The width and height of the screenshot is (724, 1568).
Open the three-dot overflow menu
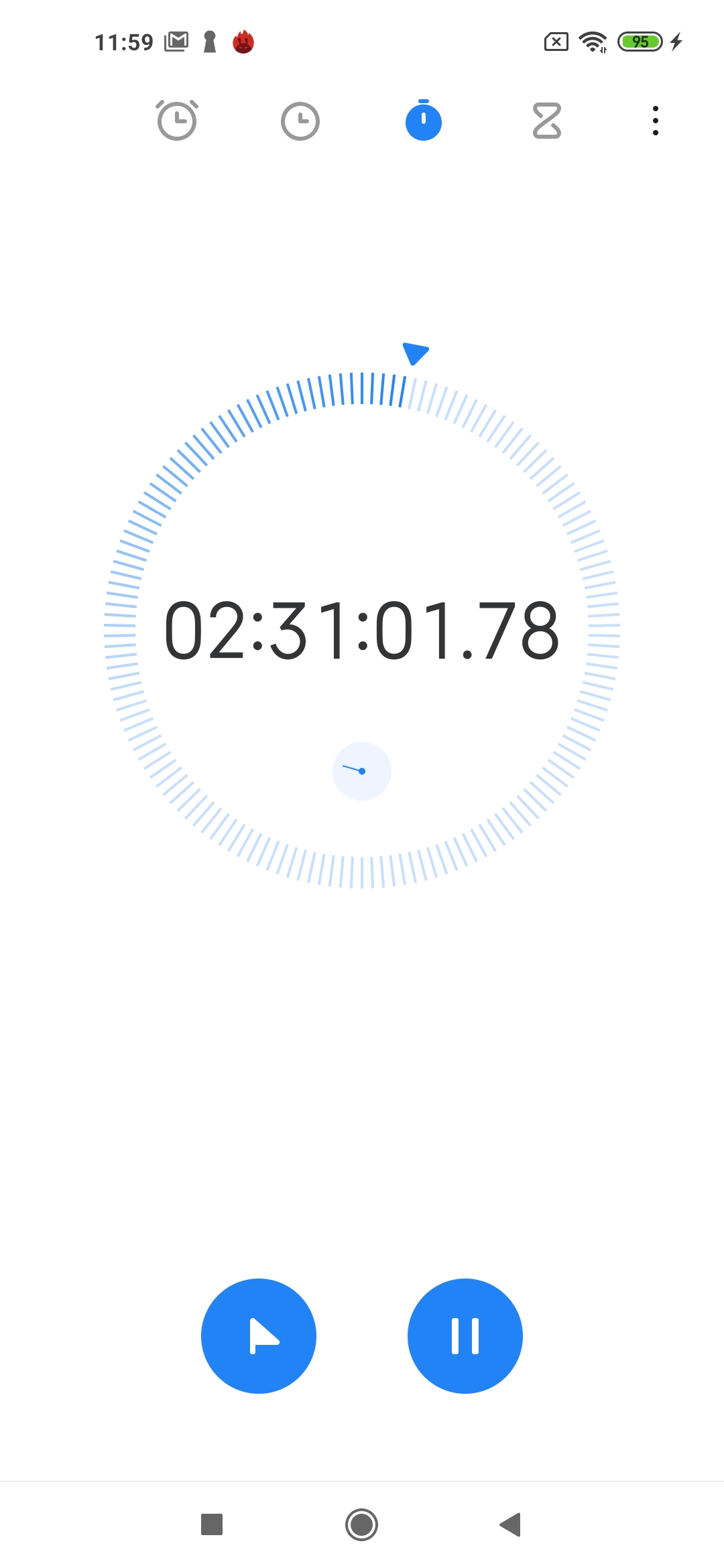coord(656,121)
